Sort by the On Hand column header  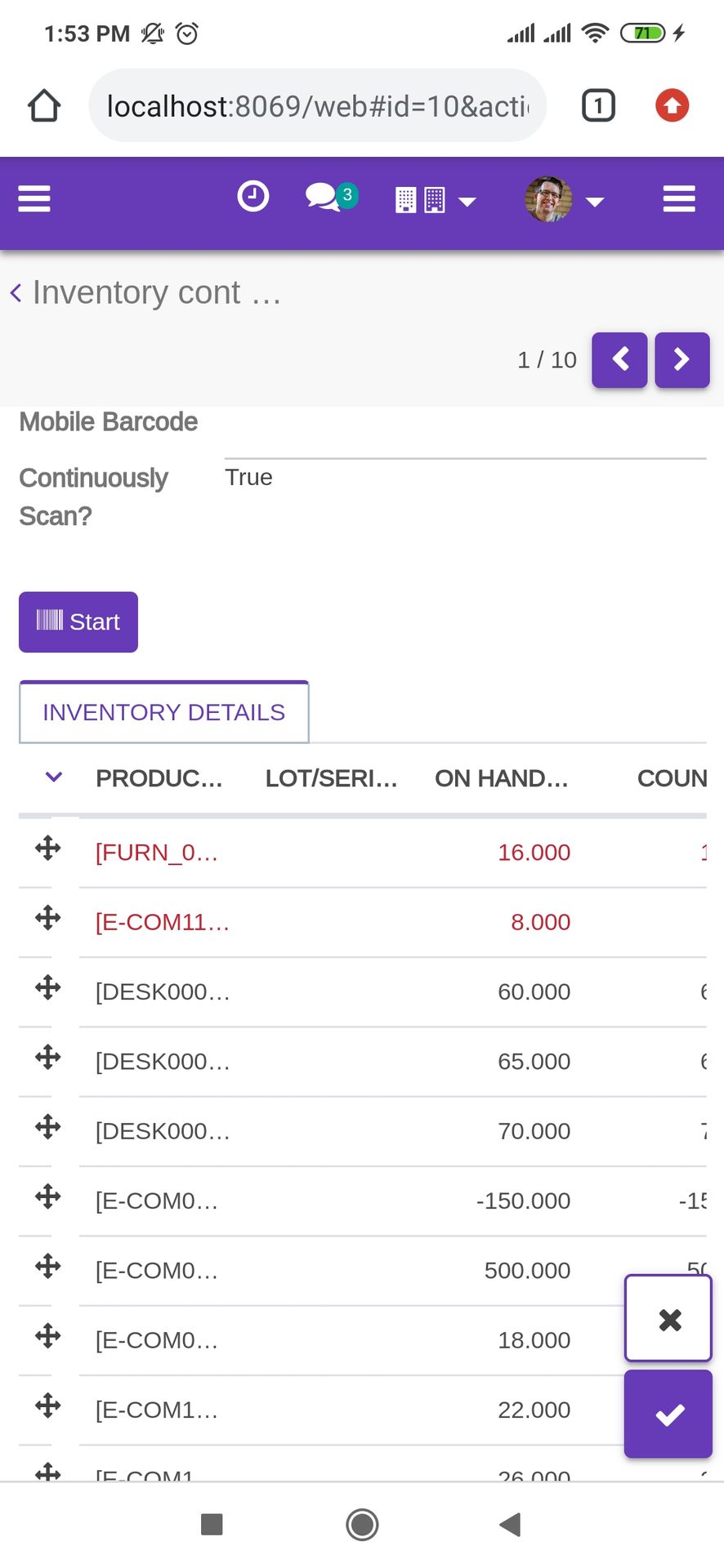[x=502, y=778]
